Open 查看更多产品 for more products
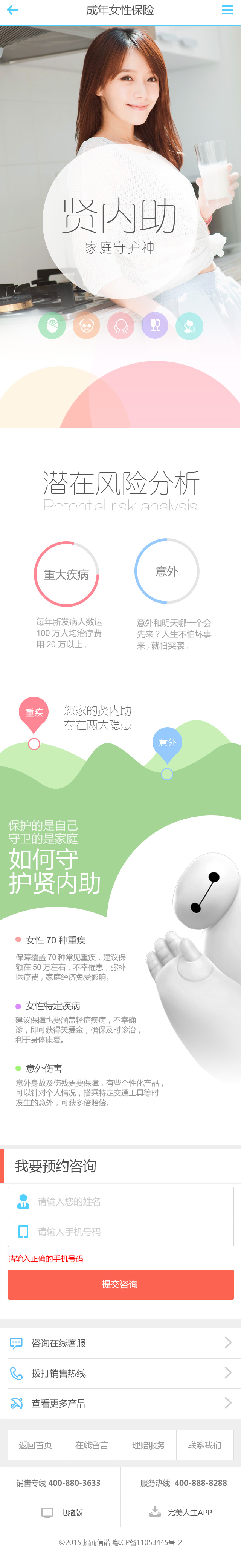The image size is (241, 1568). [x=120, y=1403]
